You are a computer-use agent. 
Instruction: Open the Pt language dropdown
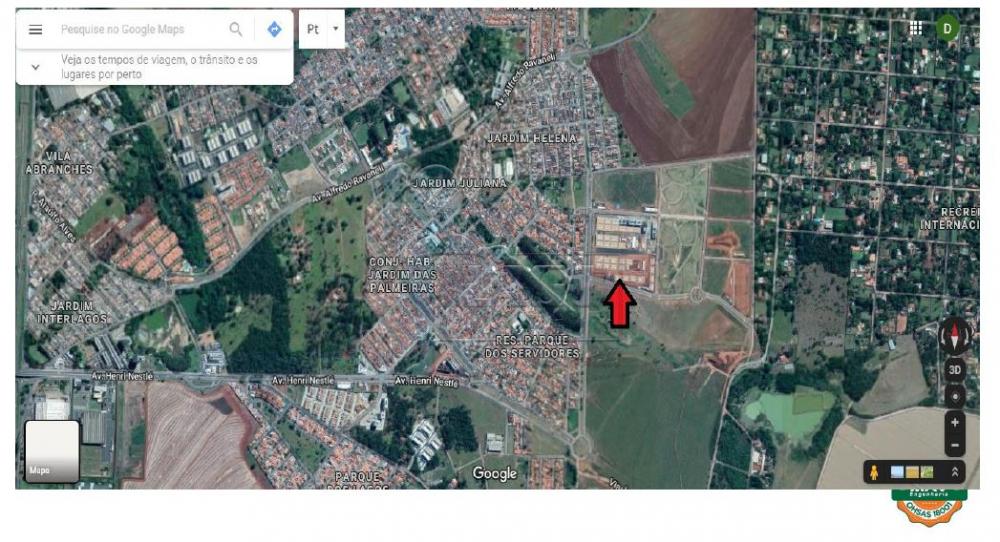click(321, 30)
